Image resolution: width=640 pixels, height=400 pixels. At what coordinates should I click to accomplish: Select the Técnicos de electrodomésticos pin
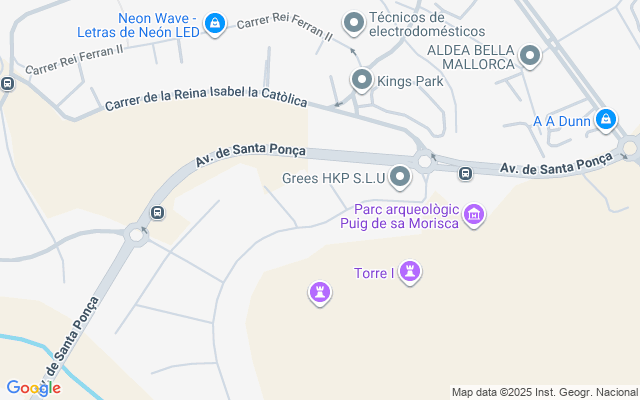(353, 22)
